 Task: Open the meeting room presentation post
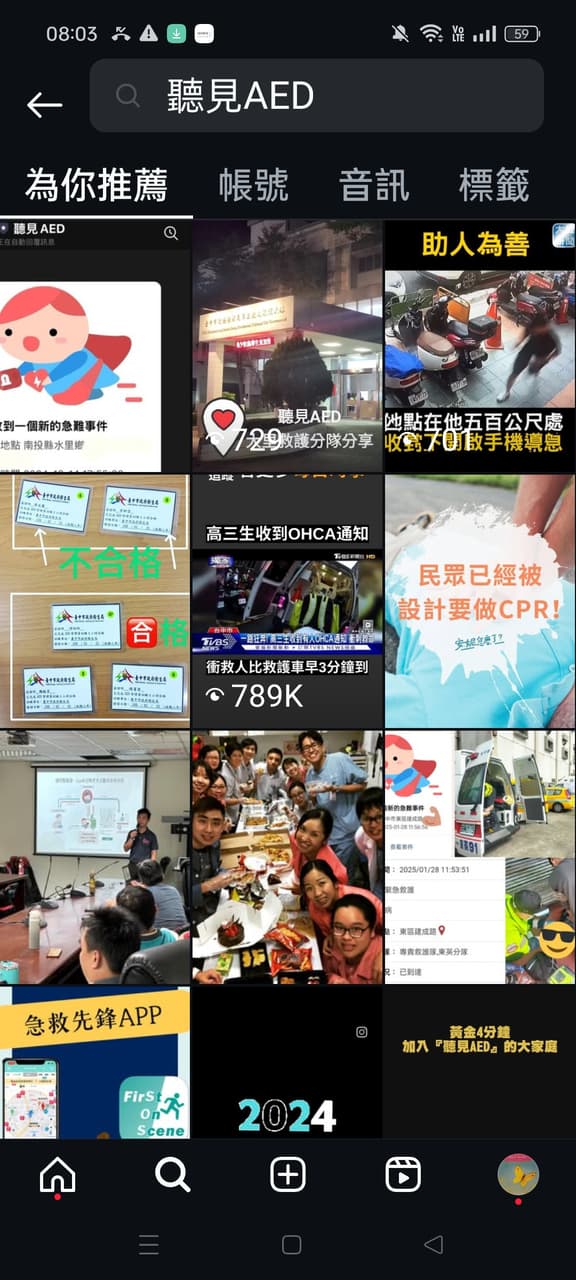click(95, 857)
